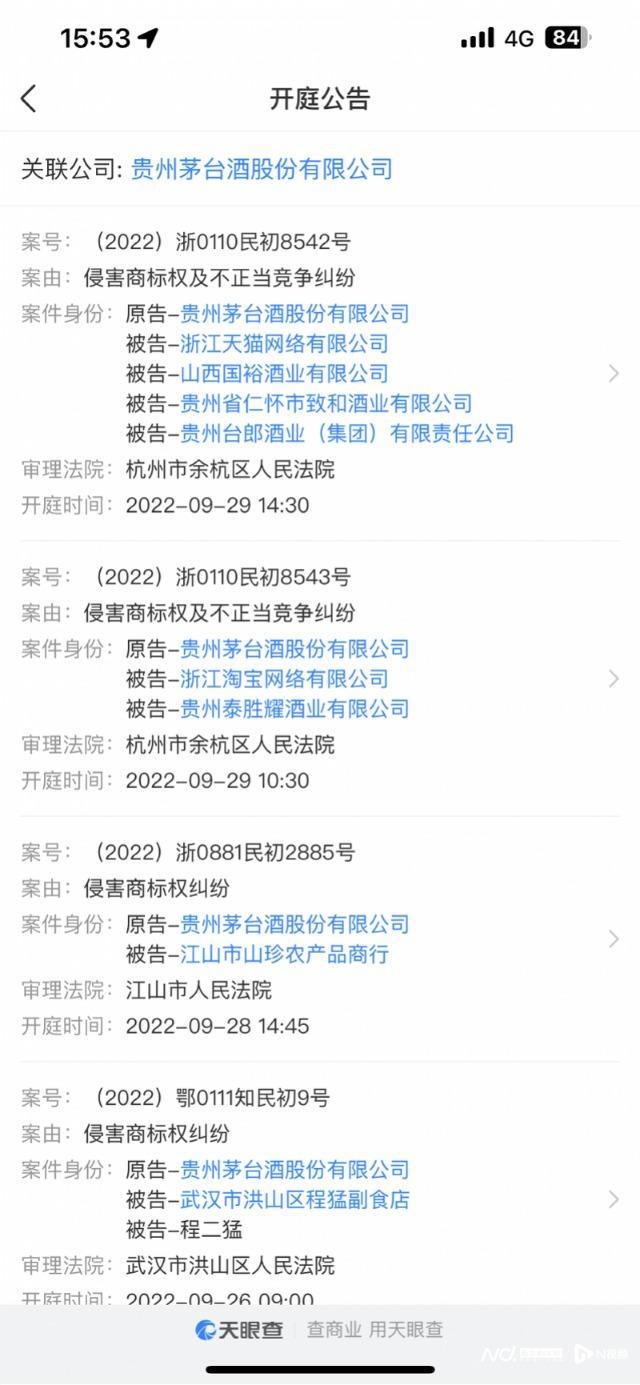Go back from the 开庭公告 page
The image size is (640, 1385).
[x=29, y=98]
